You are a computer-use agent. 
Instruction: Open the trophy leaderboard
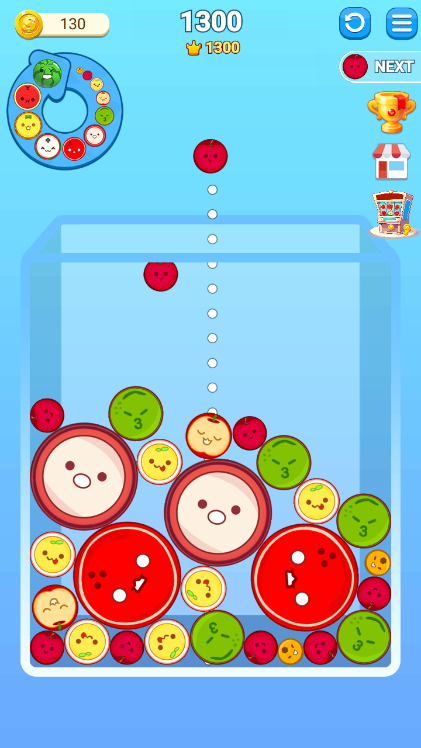(391, 112)
